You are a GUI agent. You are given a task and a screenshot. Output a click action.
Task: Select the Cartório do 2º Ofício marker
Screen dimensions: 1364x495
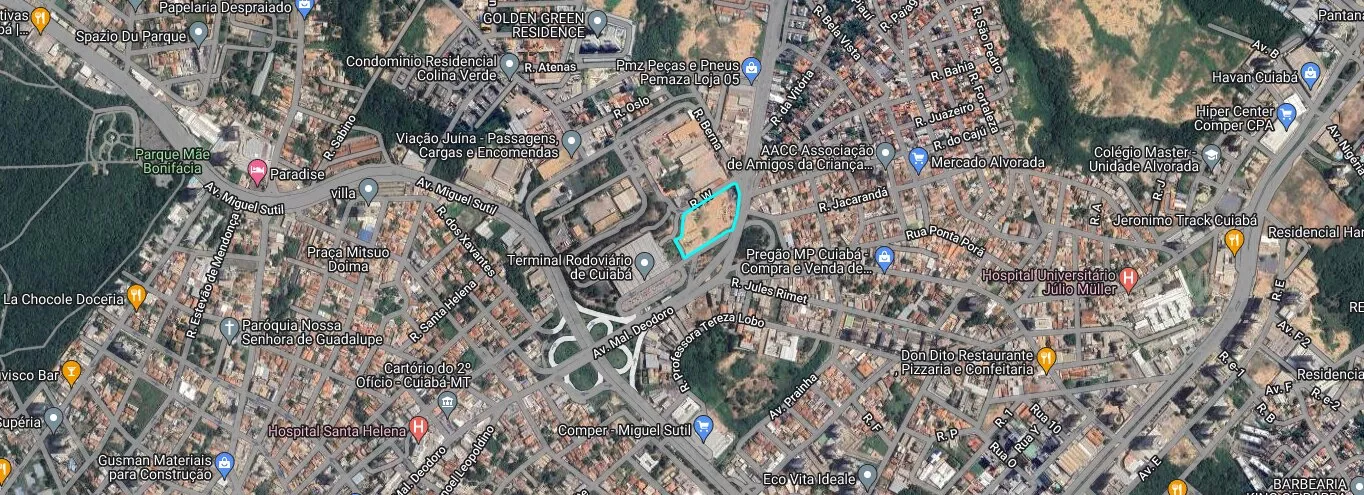446,402
